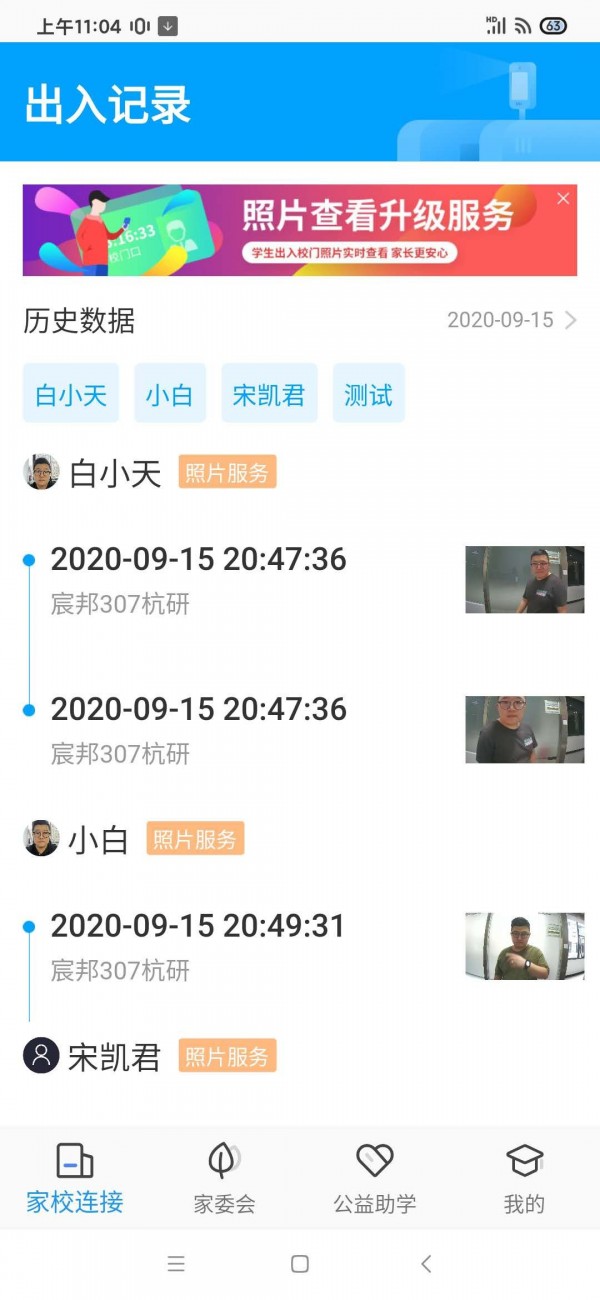
Task: Tap 照片服务 badge next to 小白
Action: coord(195,839)
